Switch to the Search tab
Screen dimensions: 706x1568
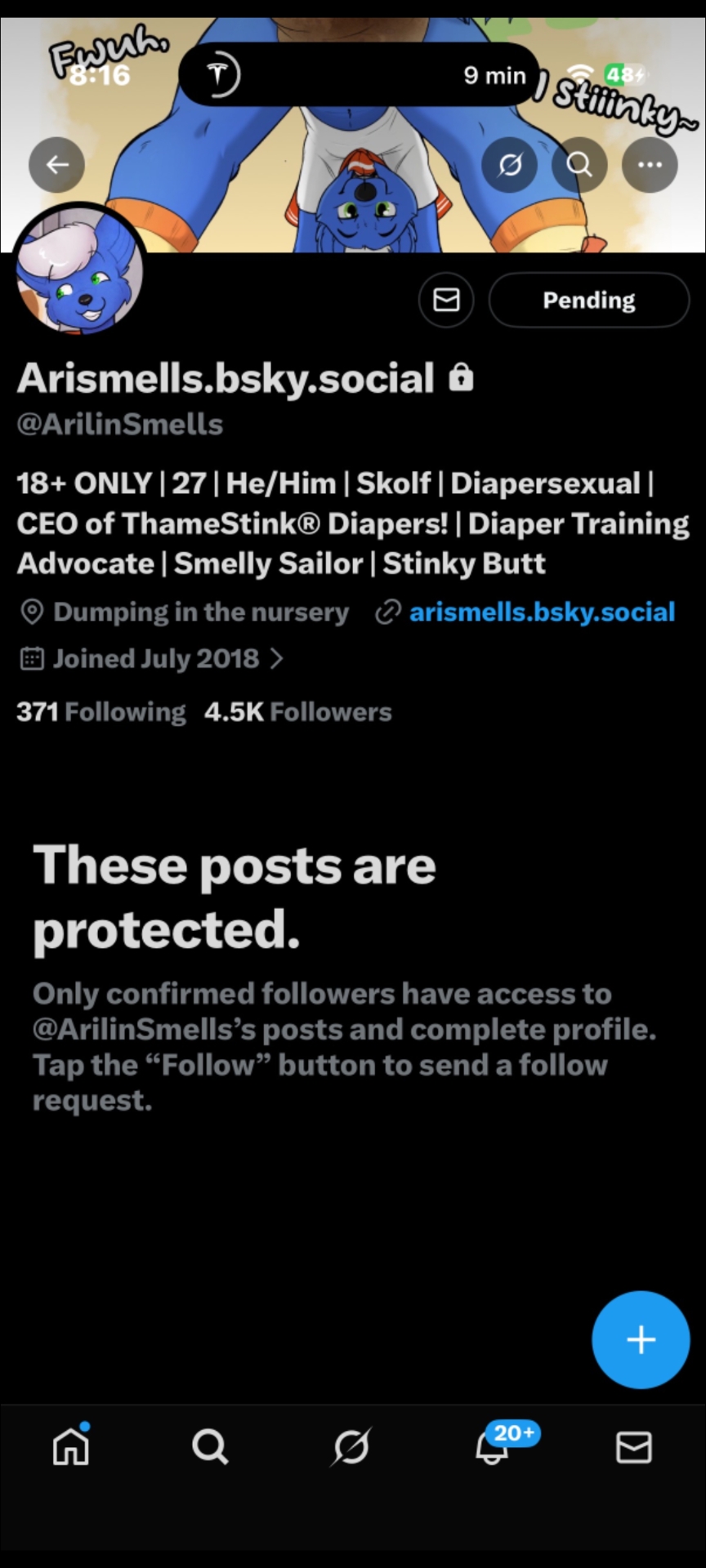coord(210,1447)
